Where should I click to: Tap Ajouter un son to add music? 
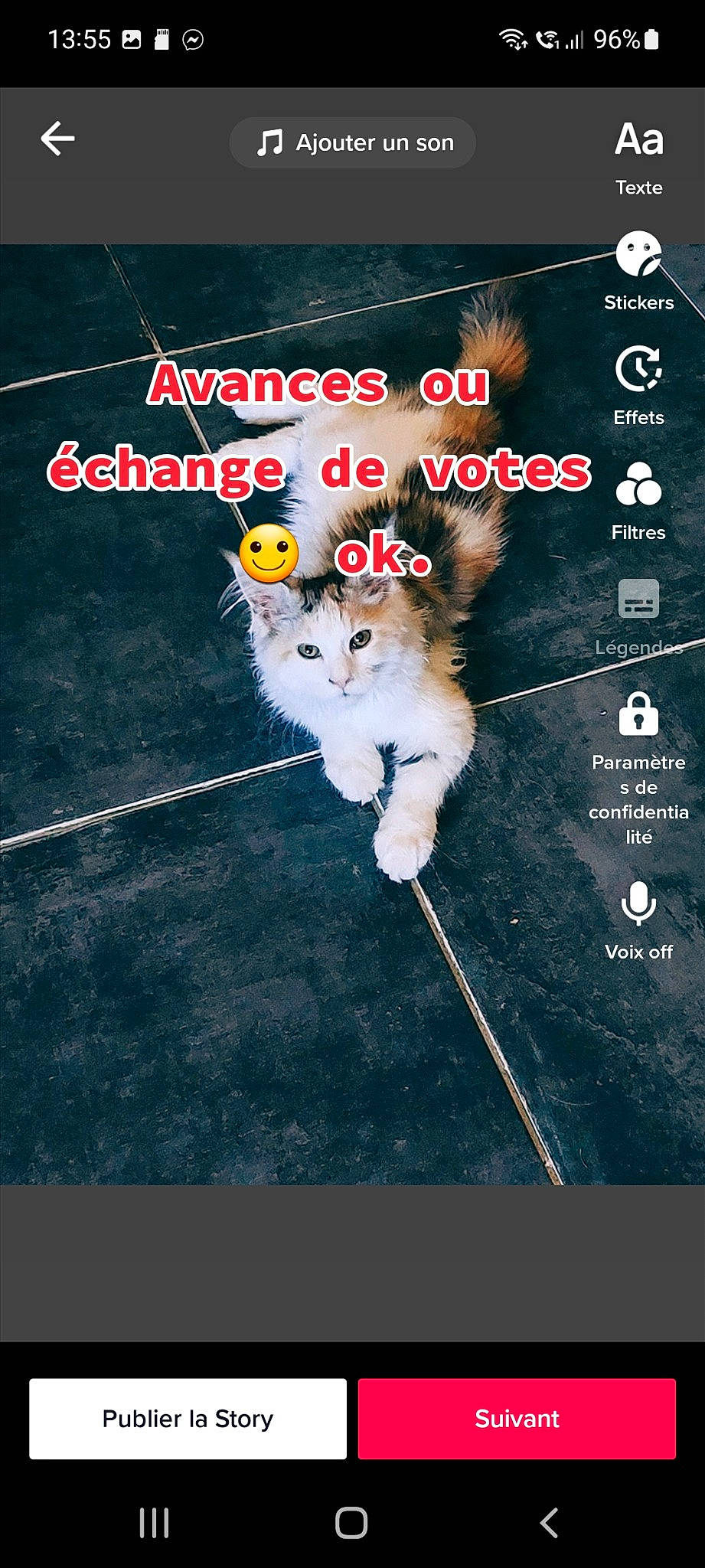[353, 142]
